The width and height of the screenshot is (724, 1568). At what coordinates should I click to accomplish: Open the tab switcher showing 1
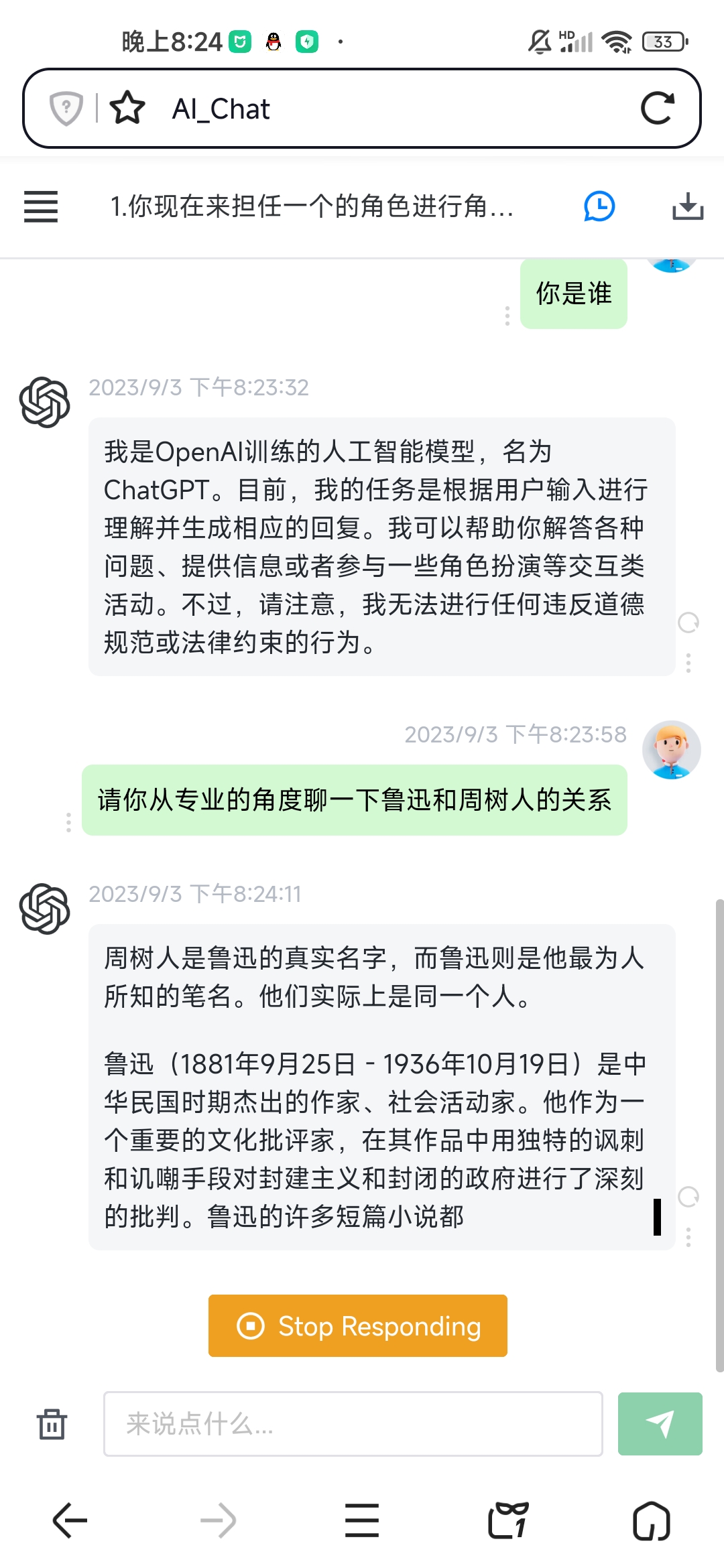coord(507,1521)
